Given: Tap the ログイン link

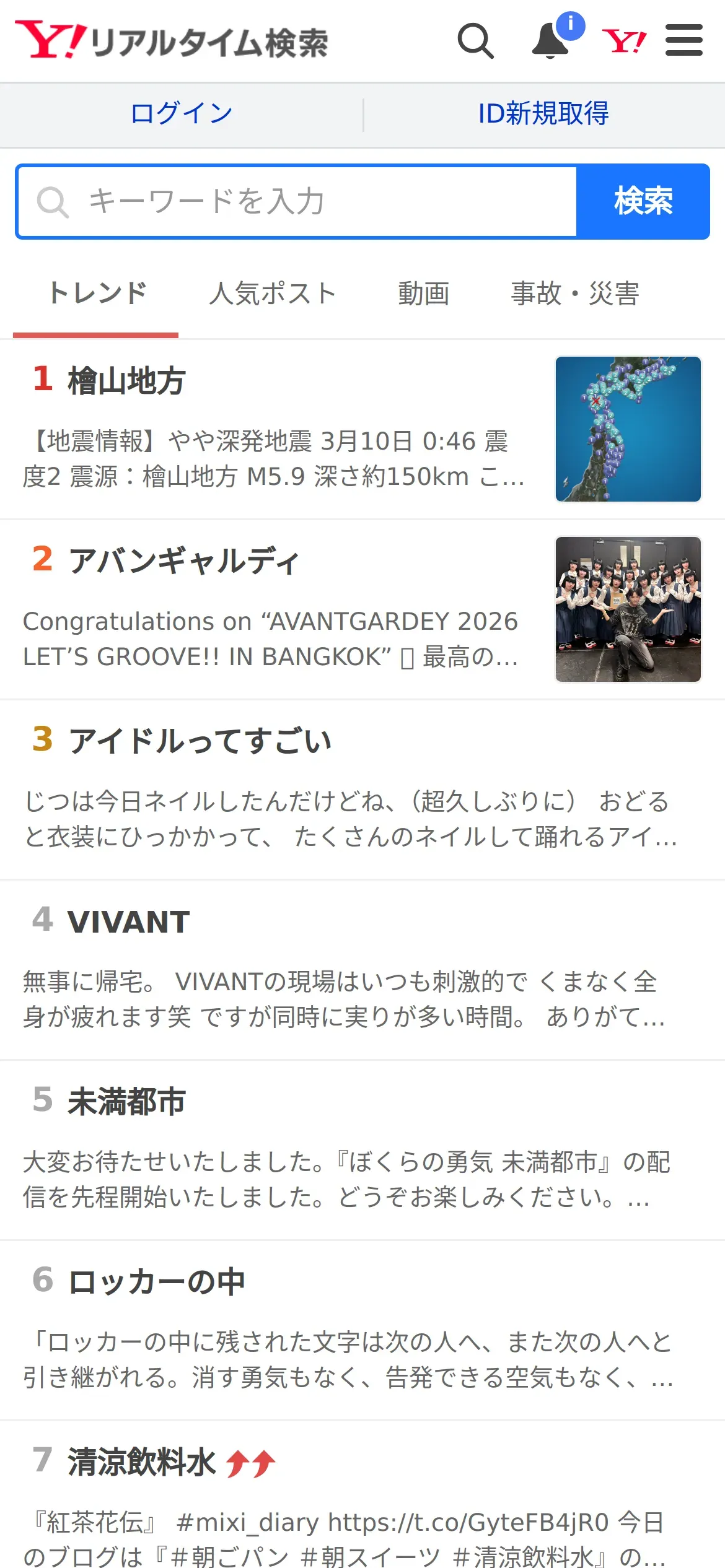Looking at the screenshot, I should click(x=182, y=113).
